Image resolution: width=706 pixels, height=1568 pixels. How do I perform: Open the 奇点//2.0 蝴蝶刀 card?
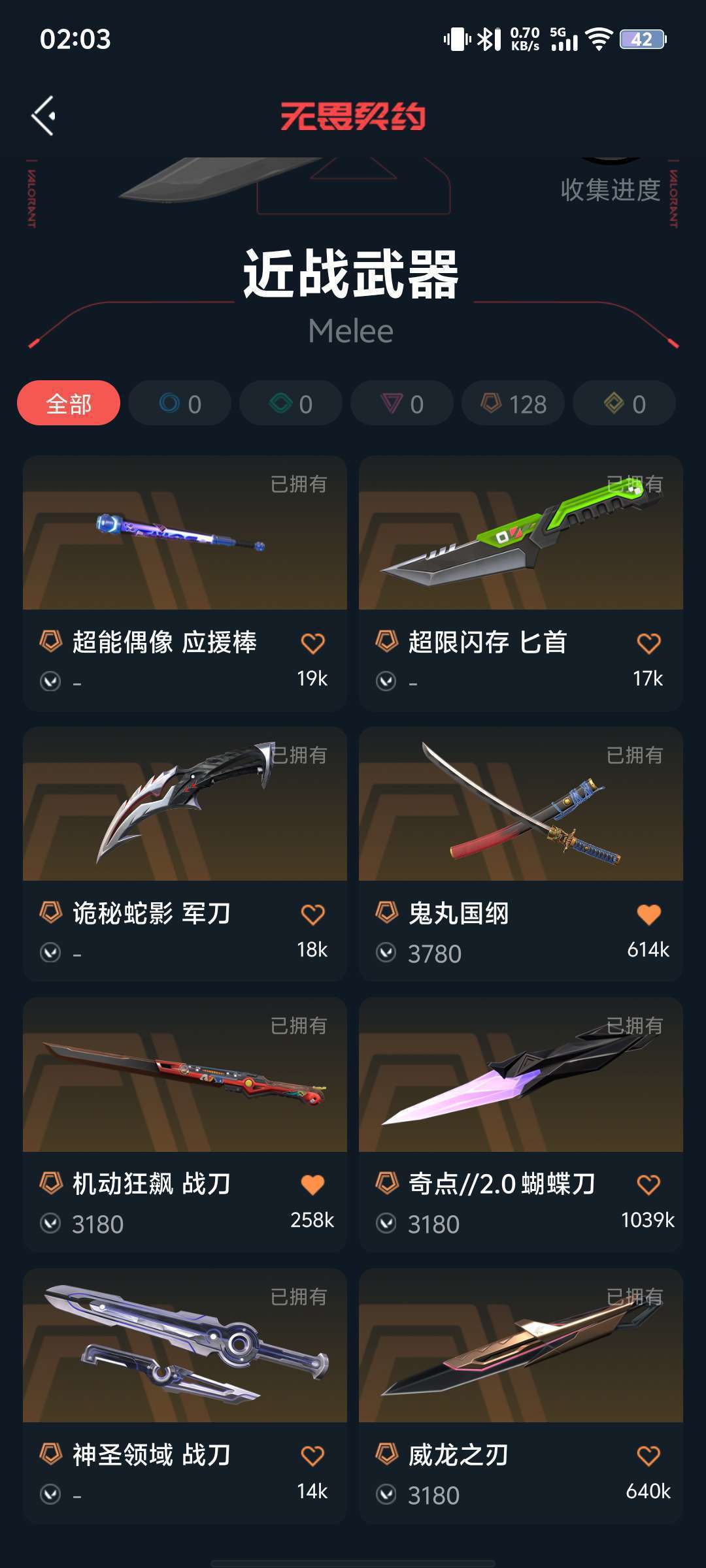pos(521,1124)
